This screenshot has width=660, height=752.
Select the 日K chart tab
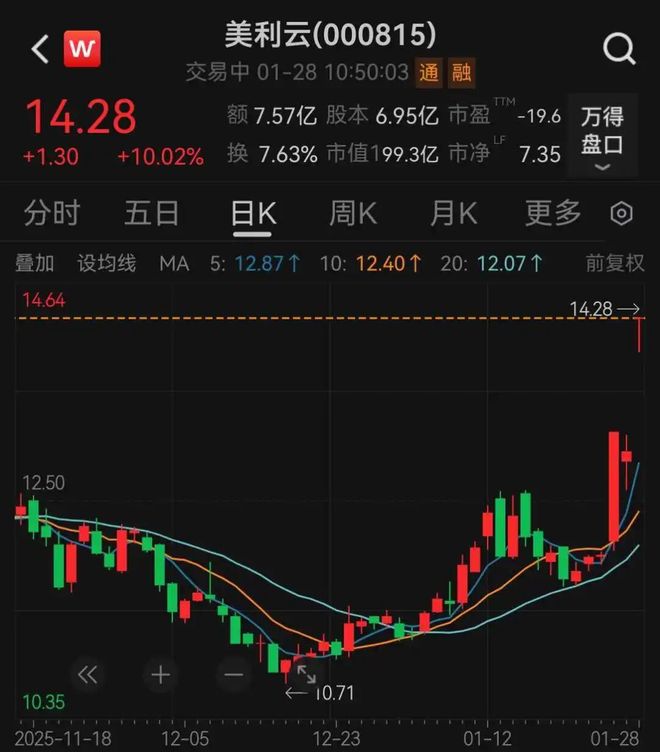[x=253, y=213]
